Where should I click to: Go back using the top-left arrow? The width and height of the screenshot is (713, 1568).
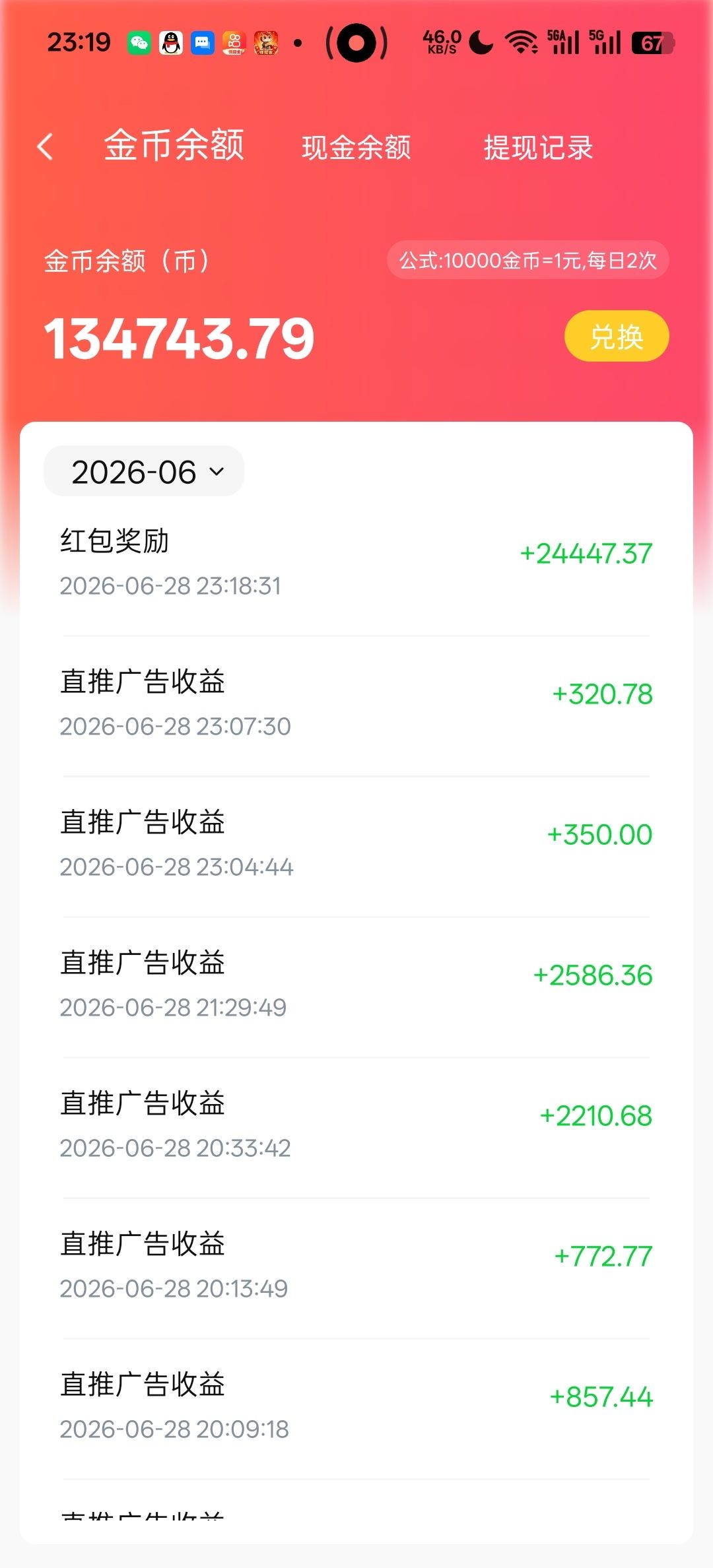45,147
